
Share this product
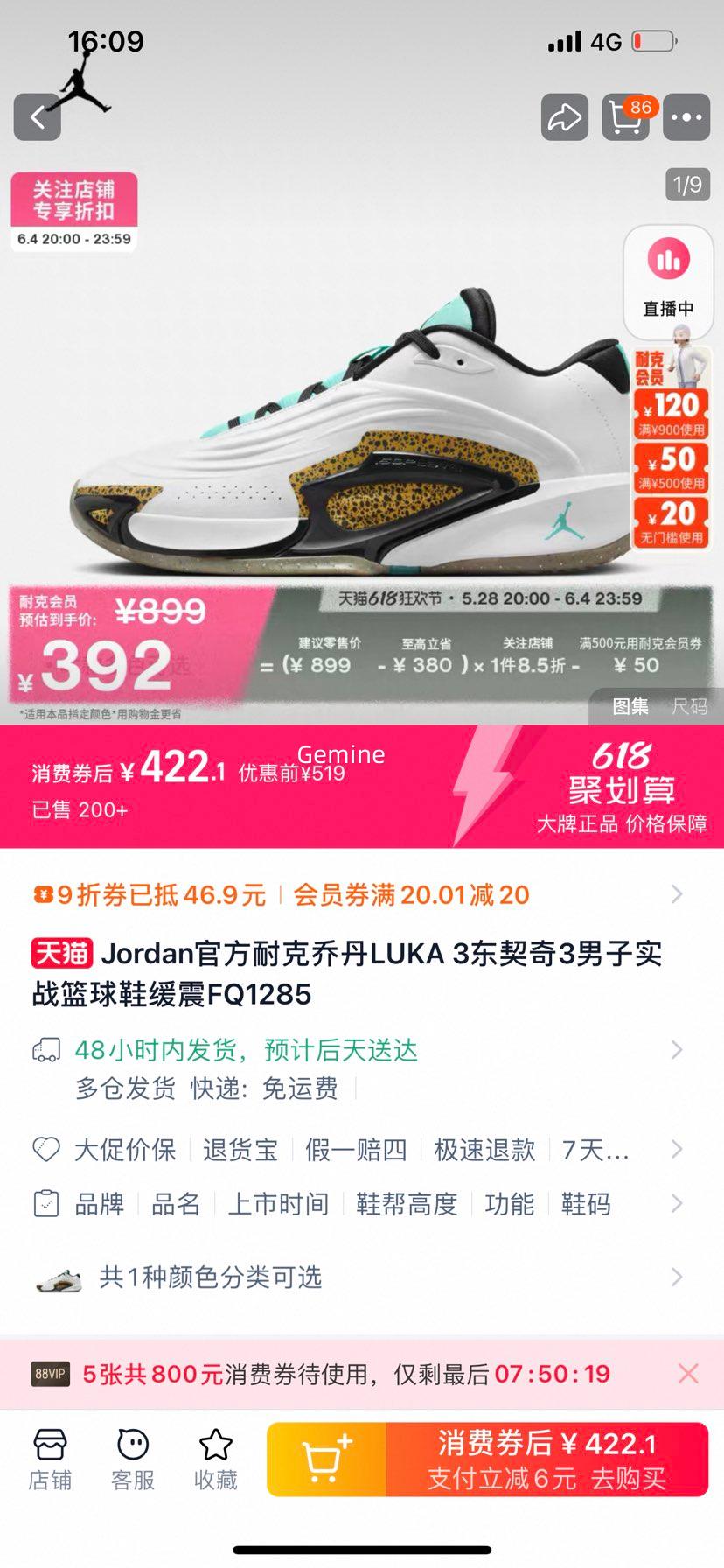tap(564, 117)
